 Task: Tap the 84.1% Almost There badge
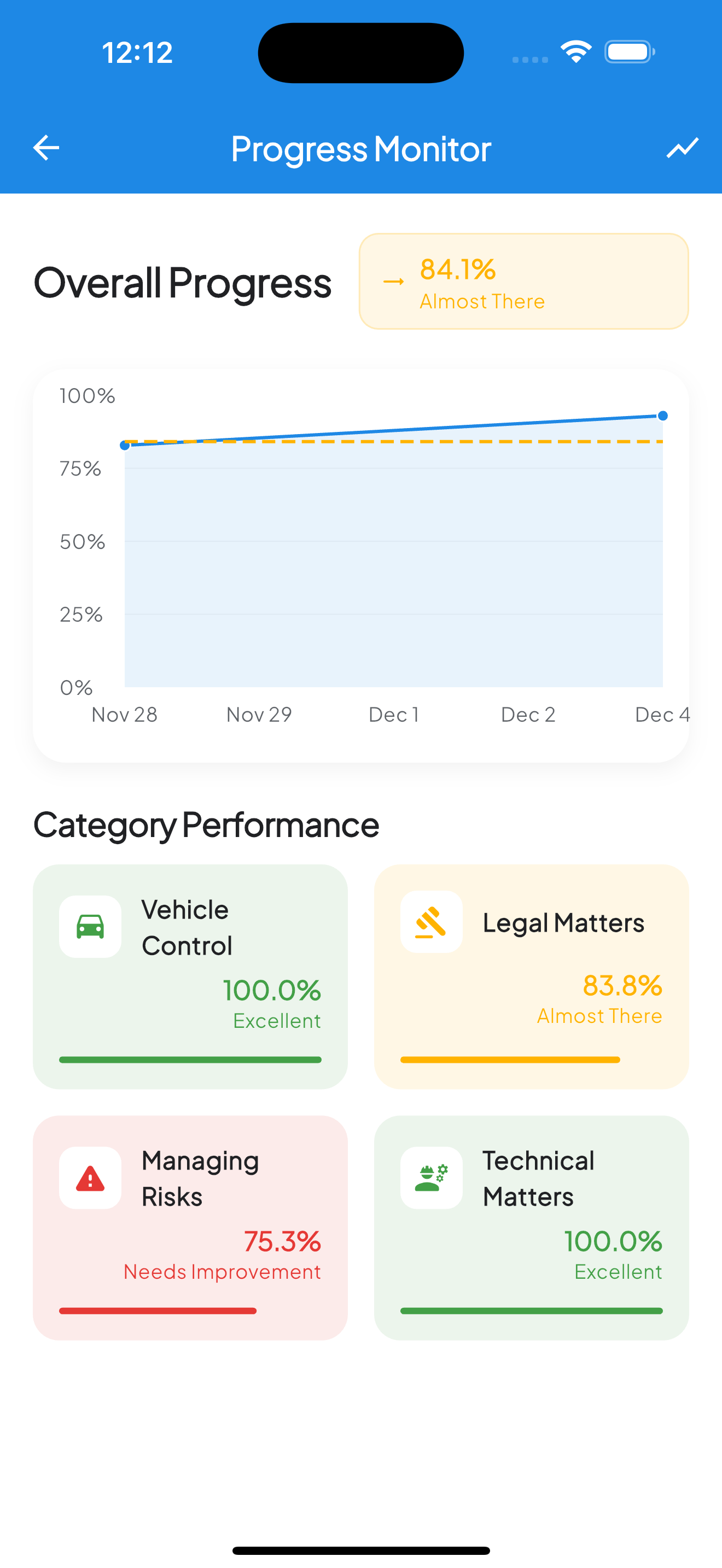(x=523, y=281)
